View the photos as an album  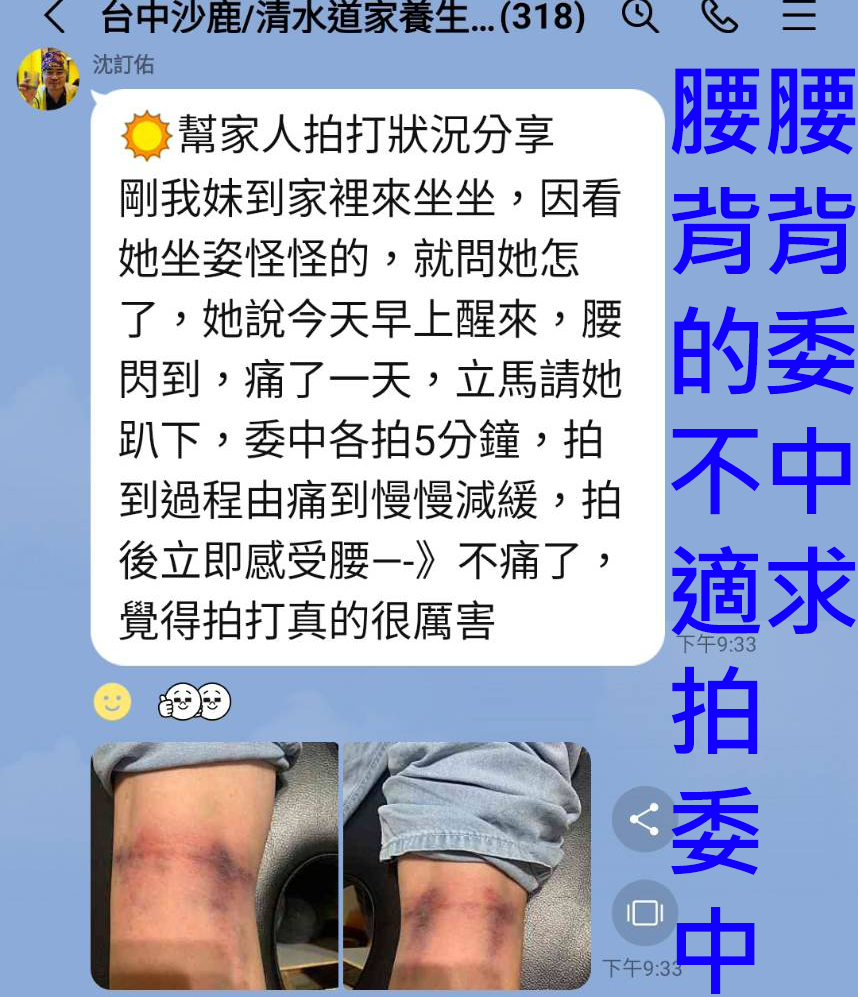pyautogui.click(x=644, y=912)
